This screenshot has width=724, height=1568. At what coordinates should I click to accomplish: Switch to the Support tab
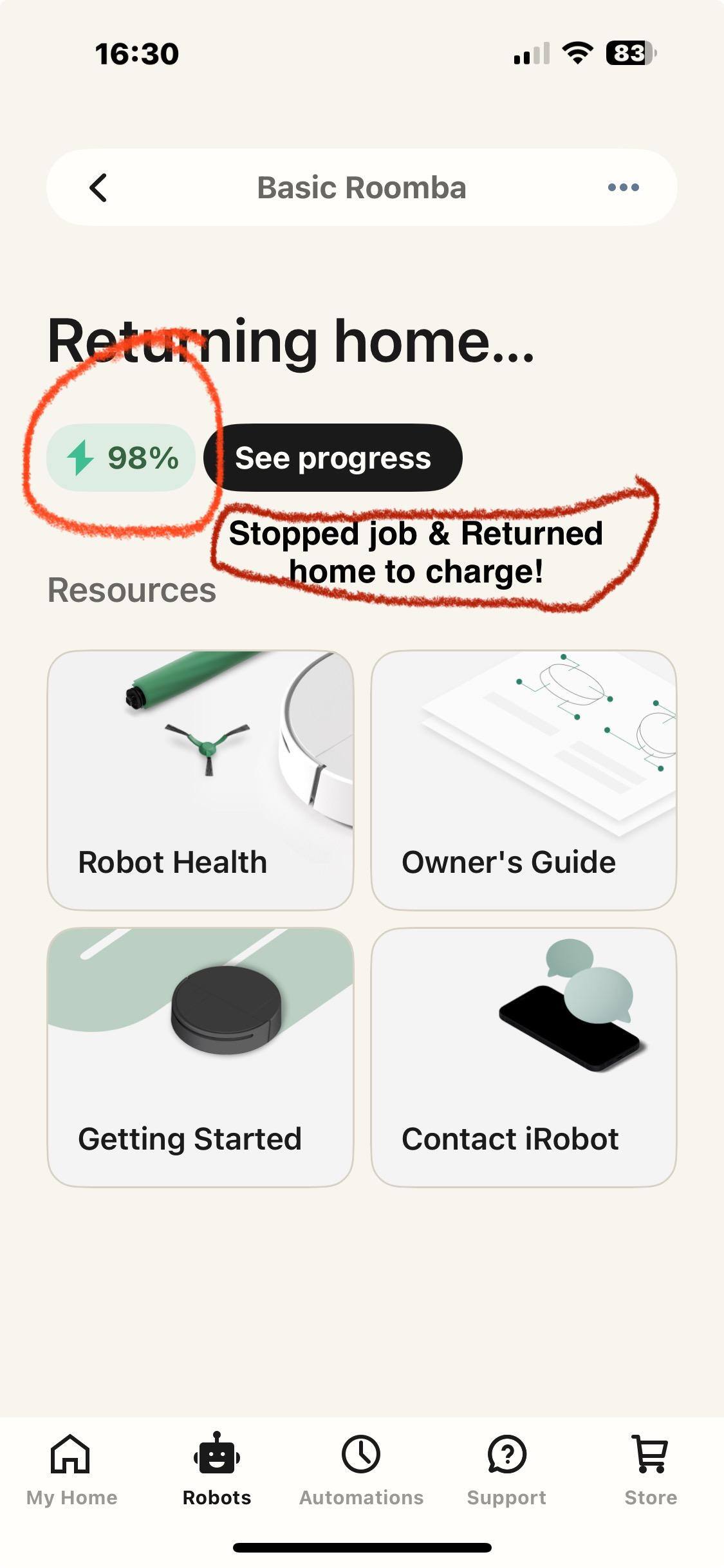coord(506,1470)
